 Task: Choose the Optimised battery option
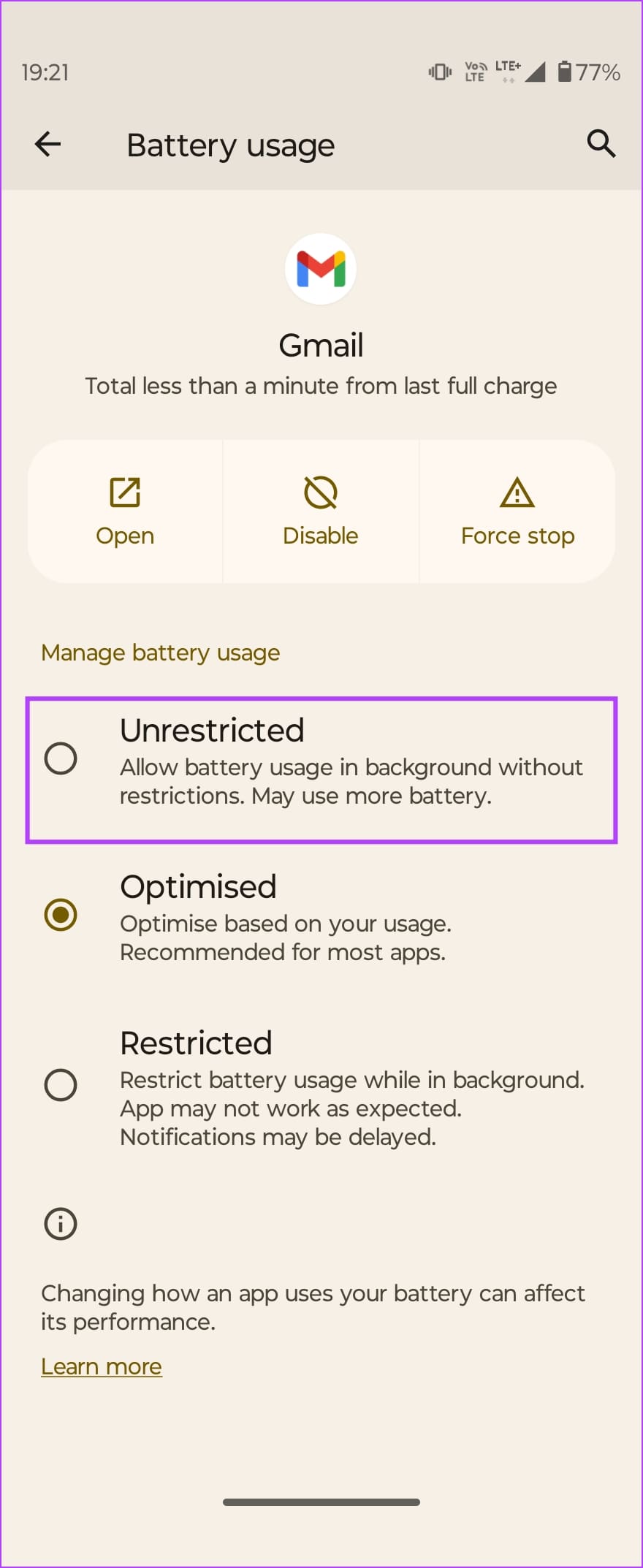point(61,915)
